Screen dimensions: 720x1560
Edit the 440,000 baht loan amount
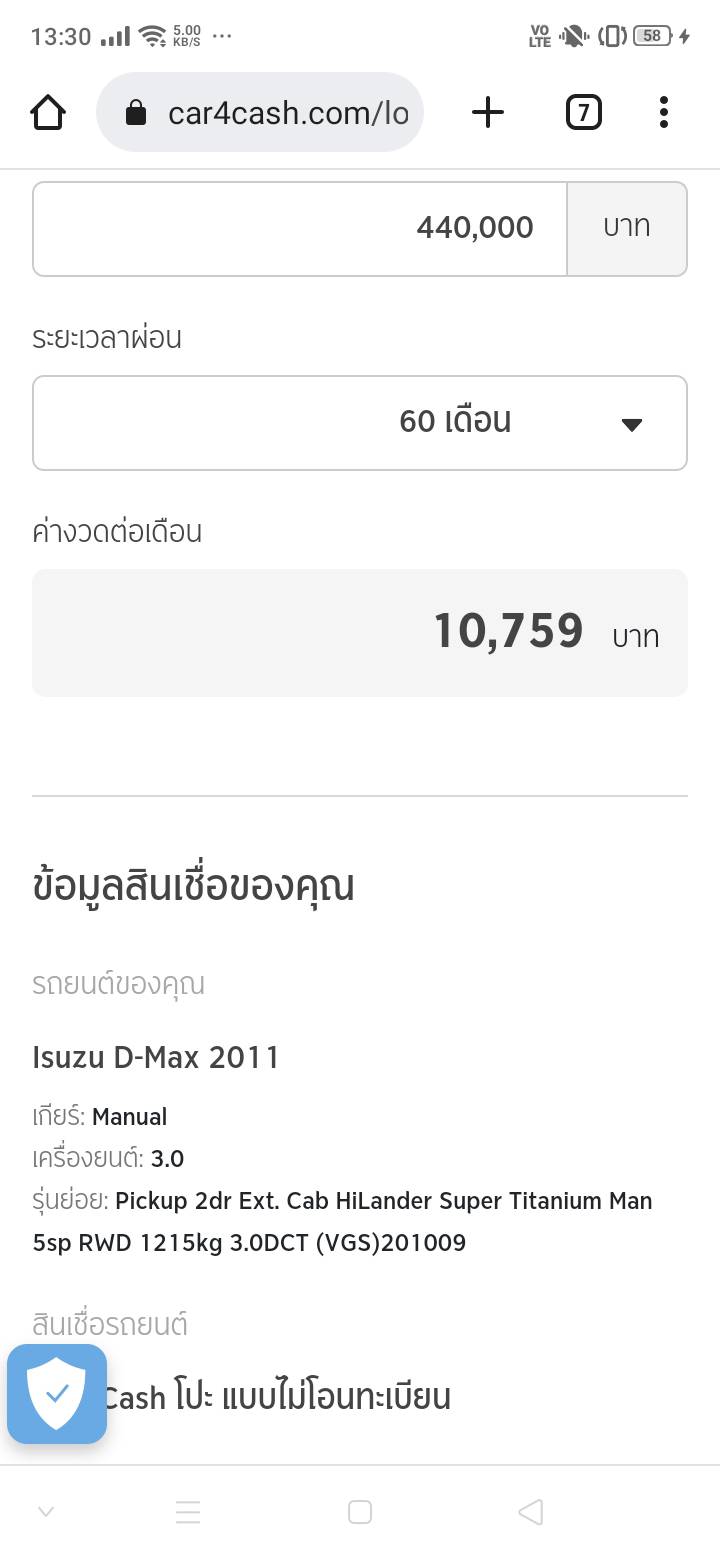(300, 228)
